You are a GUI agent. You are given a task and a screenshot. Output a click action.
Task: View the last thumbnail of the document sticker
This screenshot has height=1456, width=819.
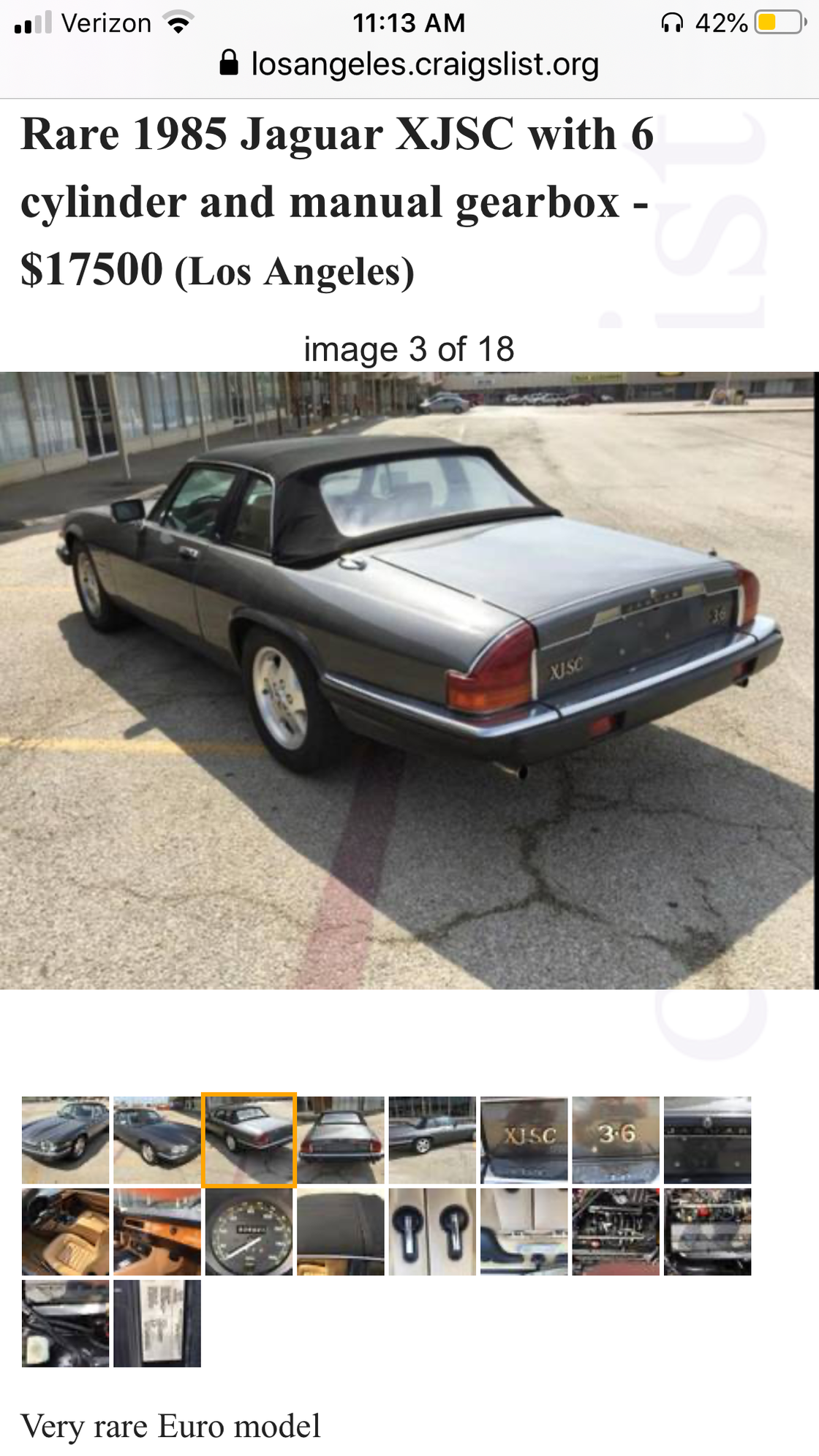(x=157, y=1323)
